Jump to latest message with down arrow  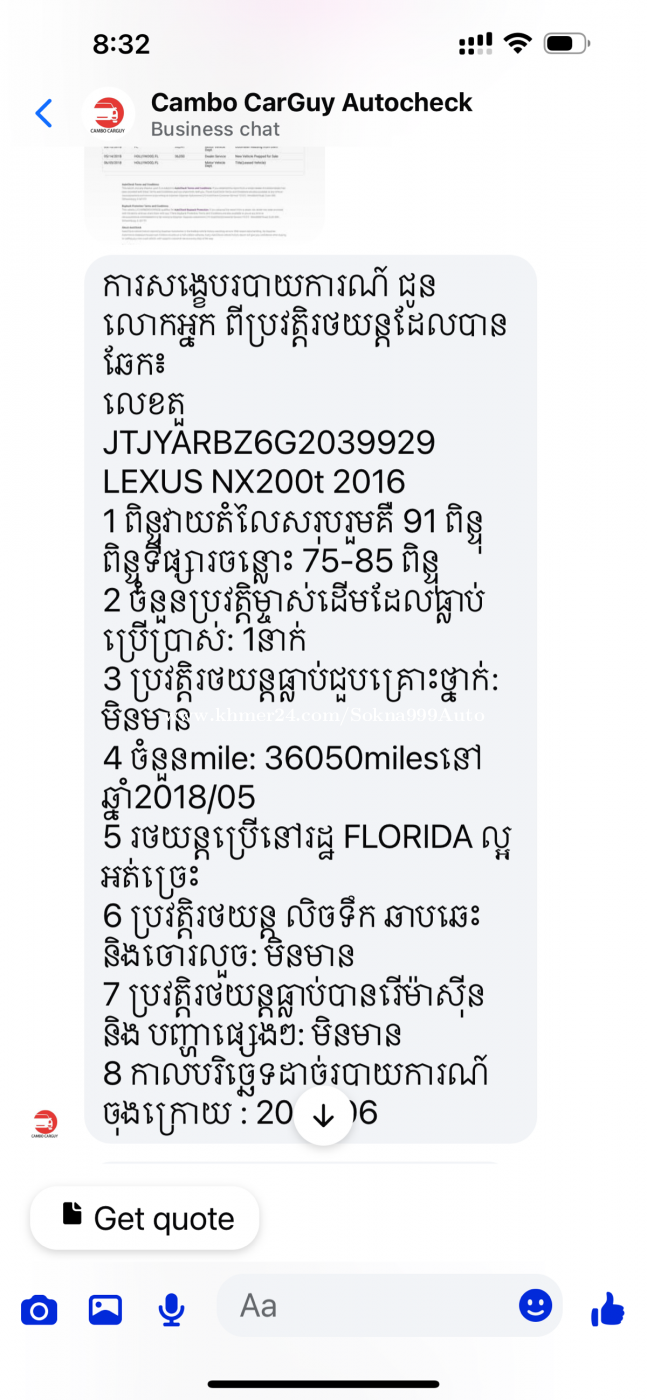[323, 1116]
